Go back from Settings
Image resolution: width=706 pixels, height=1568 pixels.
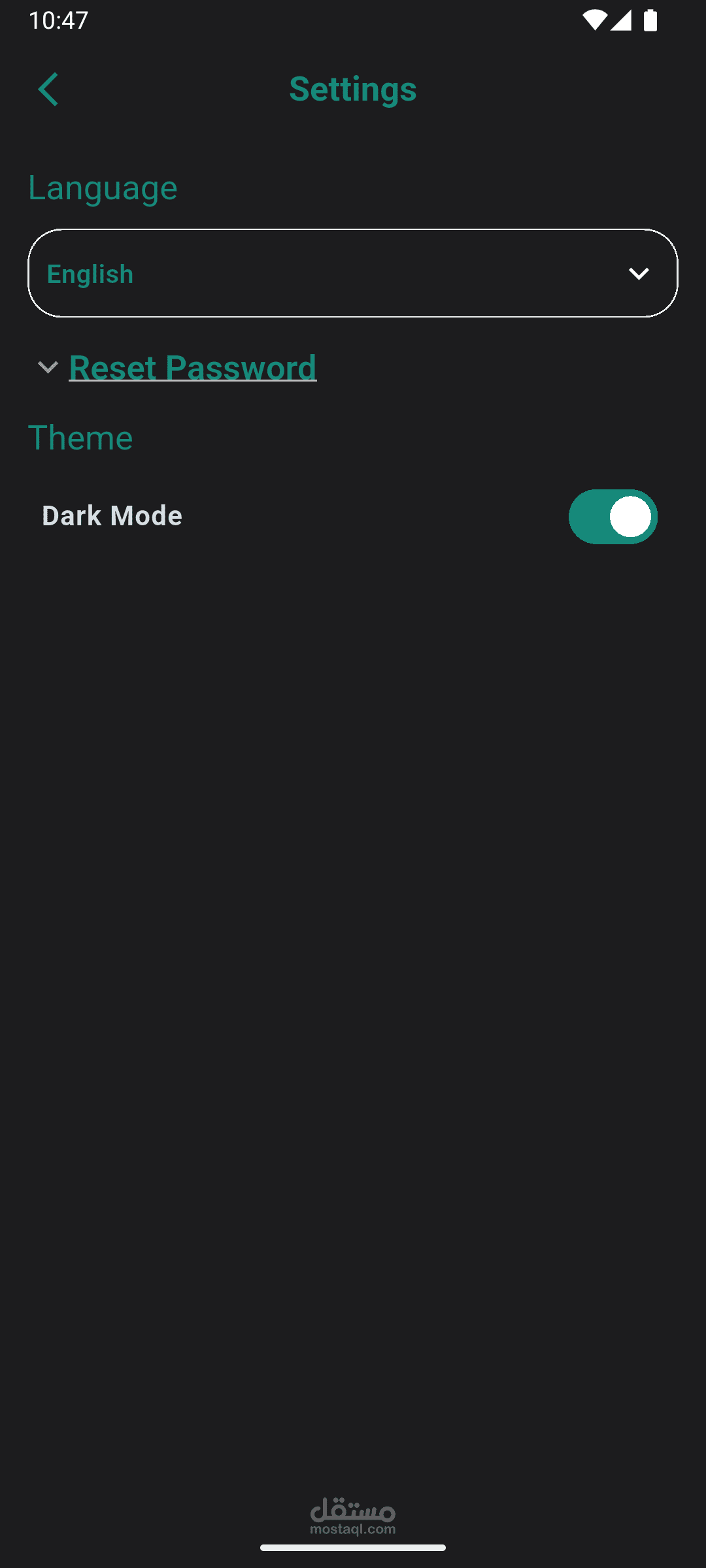(x=48, y=90)
